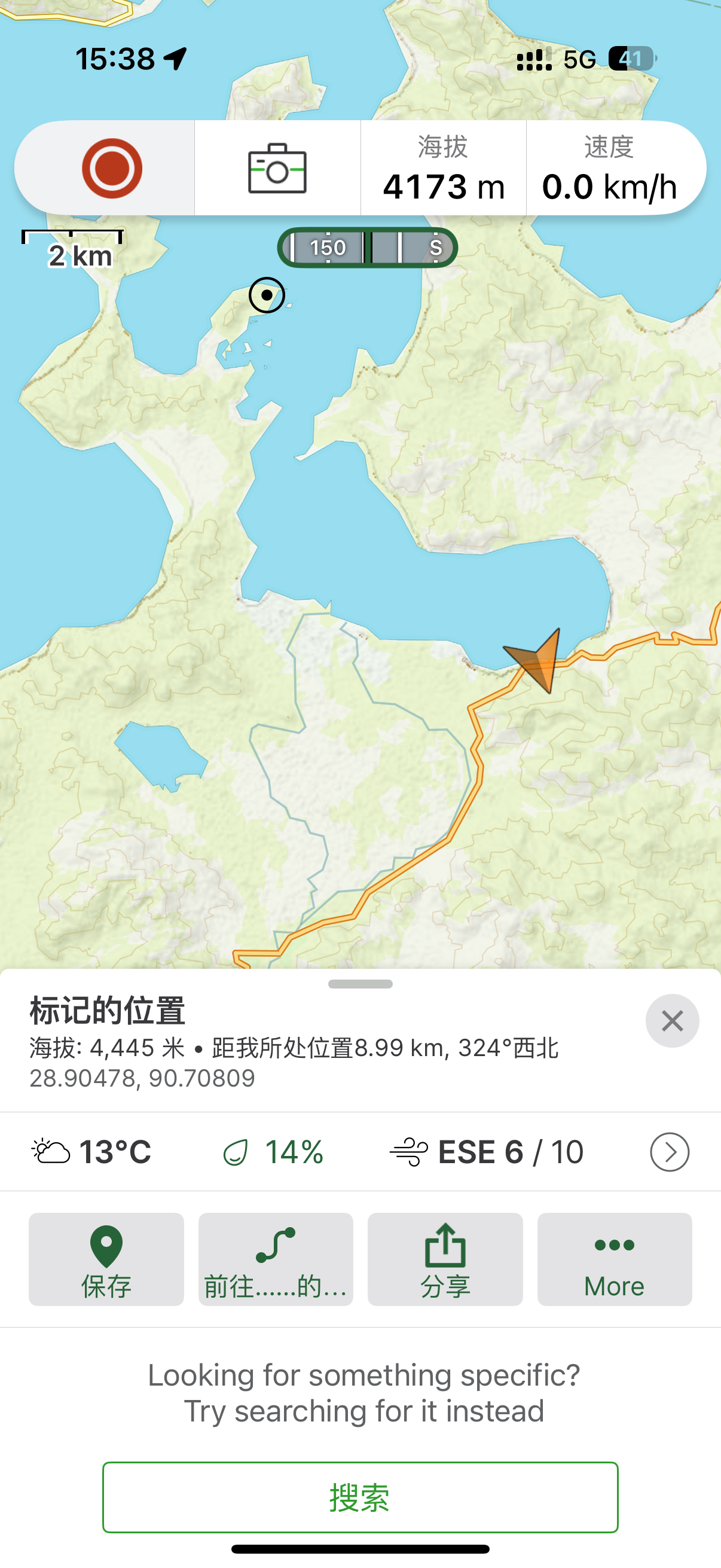This screenshot has height=1568, width=721.
Task: Close the marked location panel
Action: click(x=672, y=1021)
